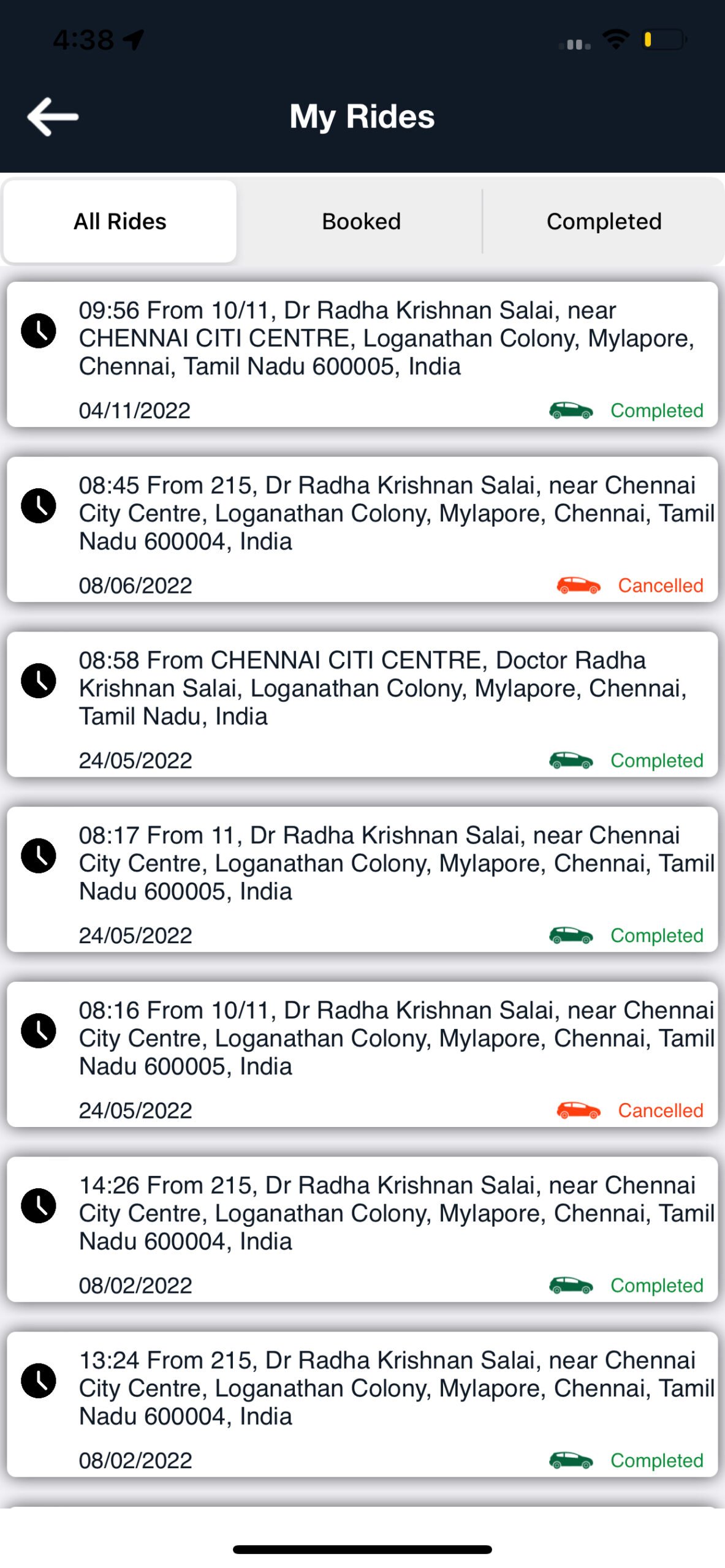Select the All Rides tab

(120, 221)
